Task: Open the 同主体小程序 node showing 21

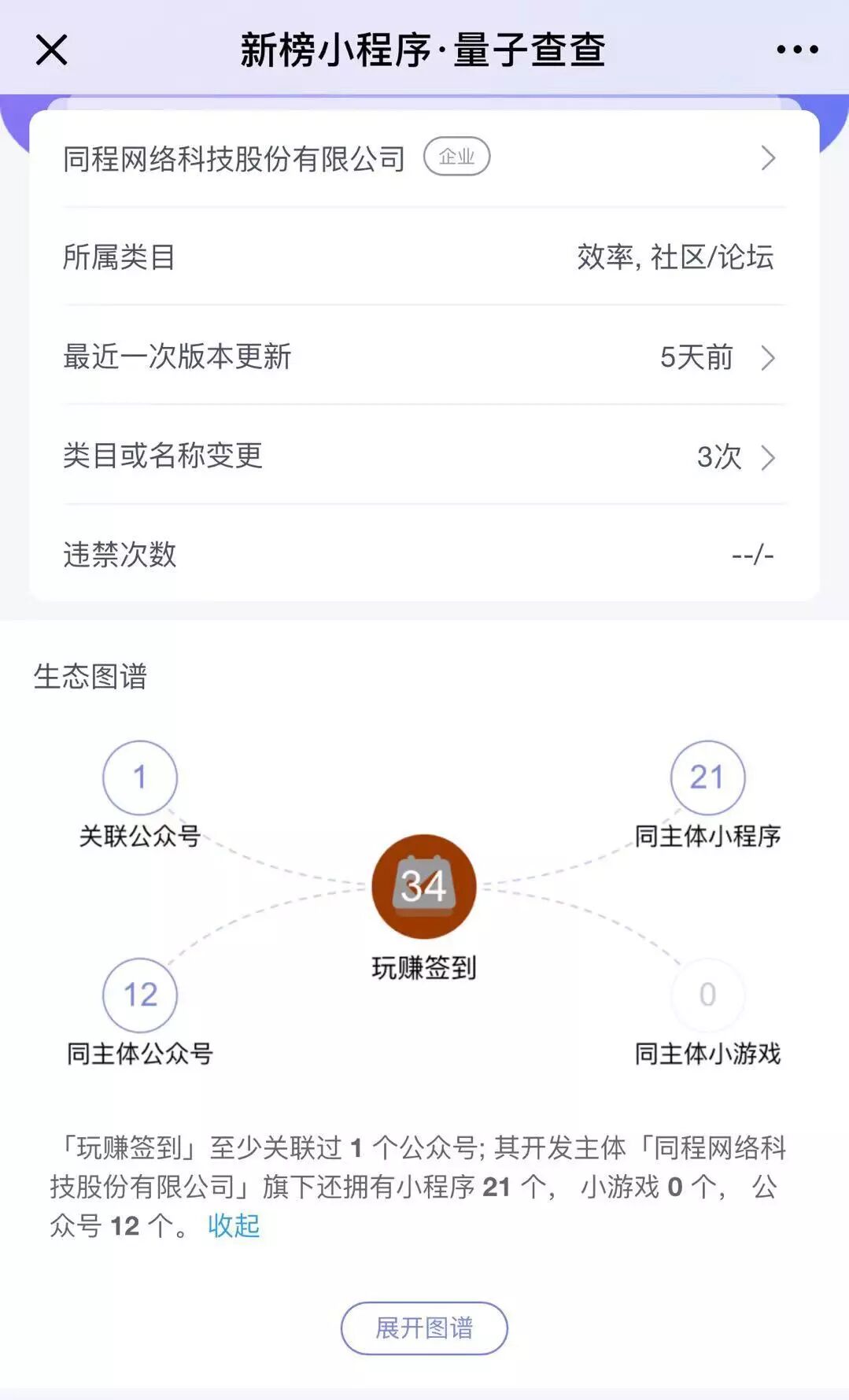Action: (x=707, y=778)
